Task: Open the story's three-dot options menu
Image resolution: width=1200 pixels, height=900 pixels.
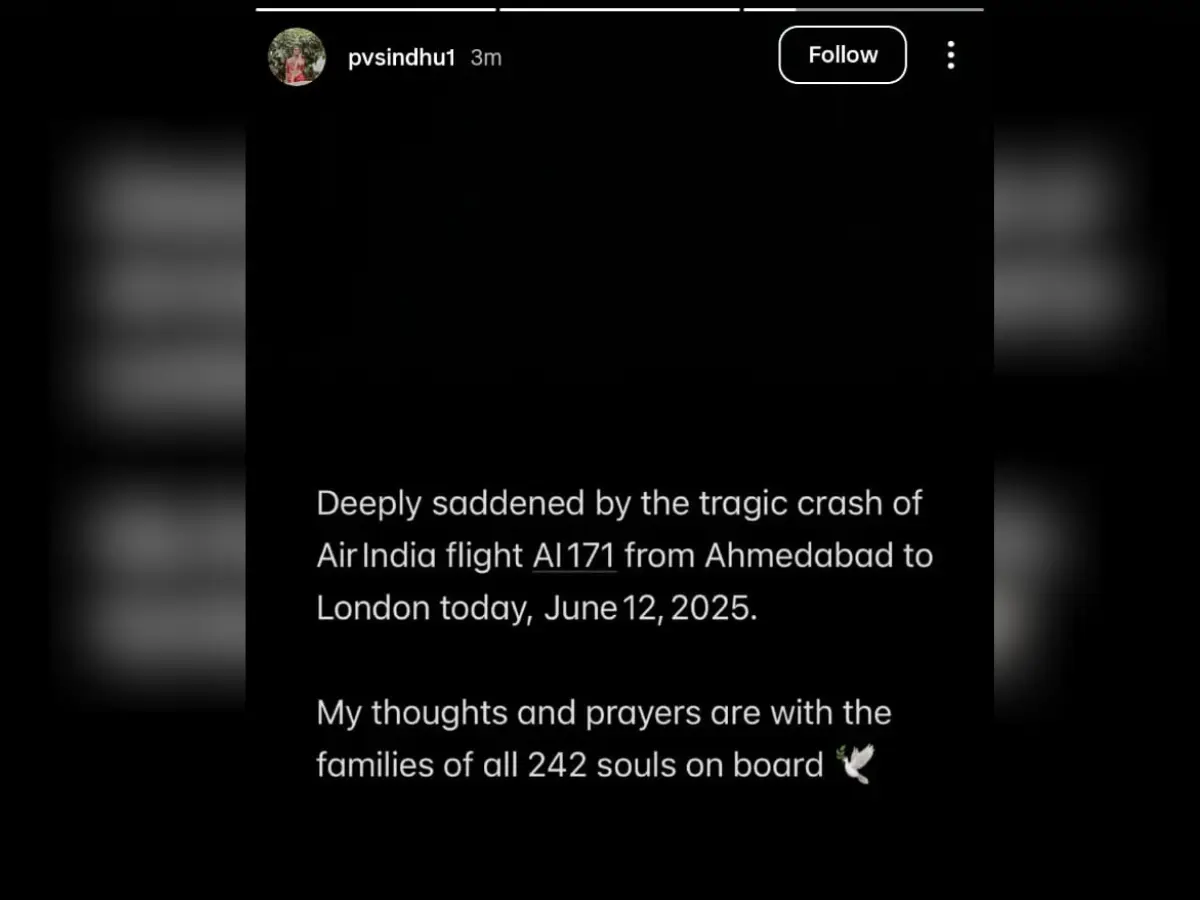Action: click(950, 55)
